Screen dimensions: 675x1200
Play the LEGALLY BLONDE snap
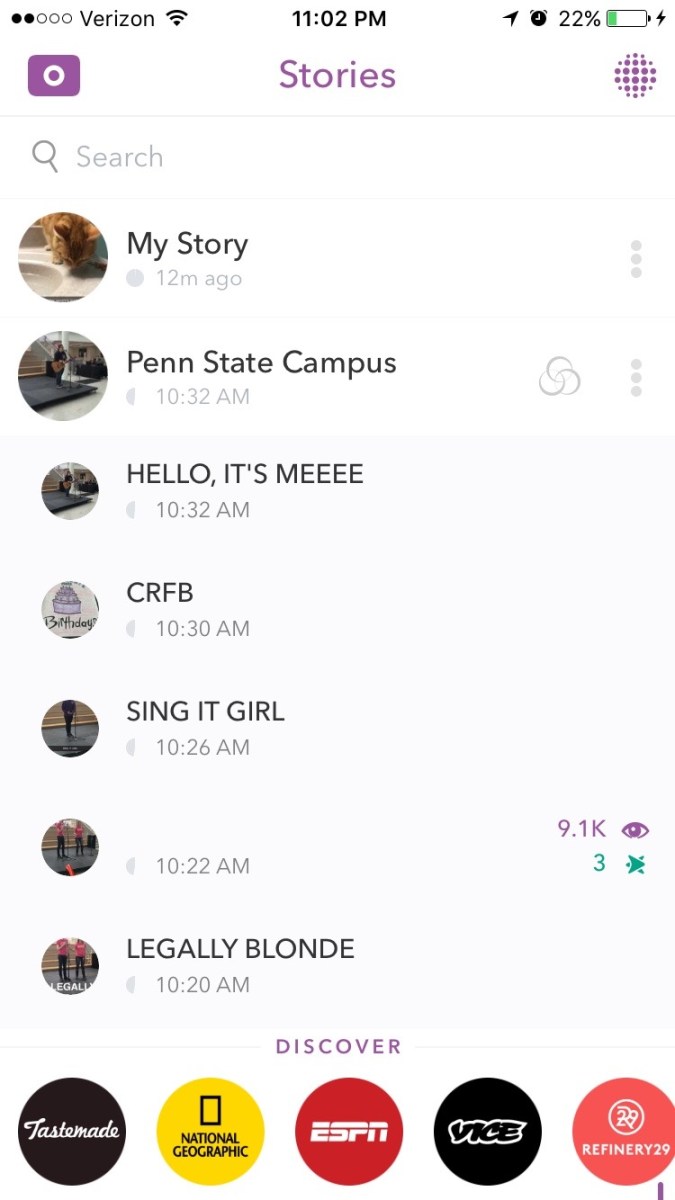[240, 965]
